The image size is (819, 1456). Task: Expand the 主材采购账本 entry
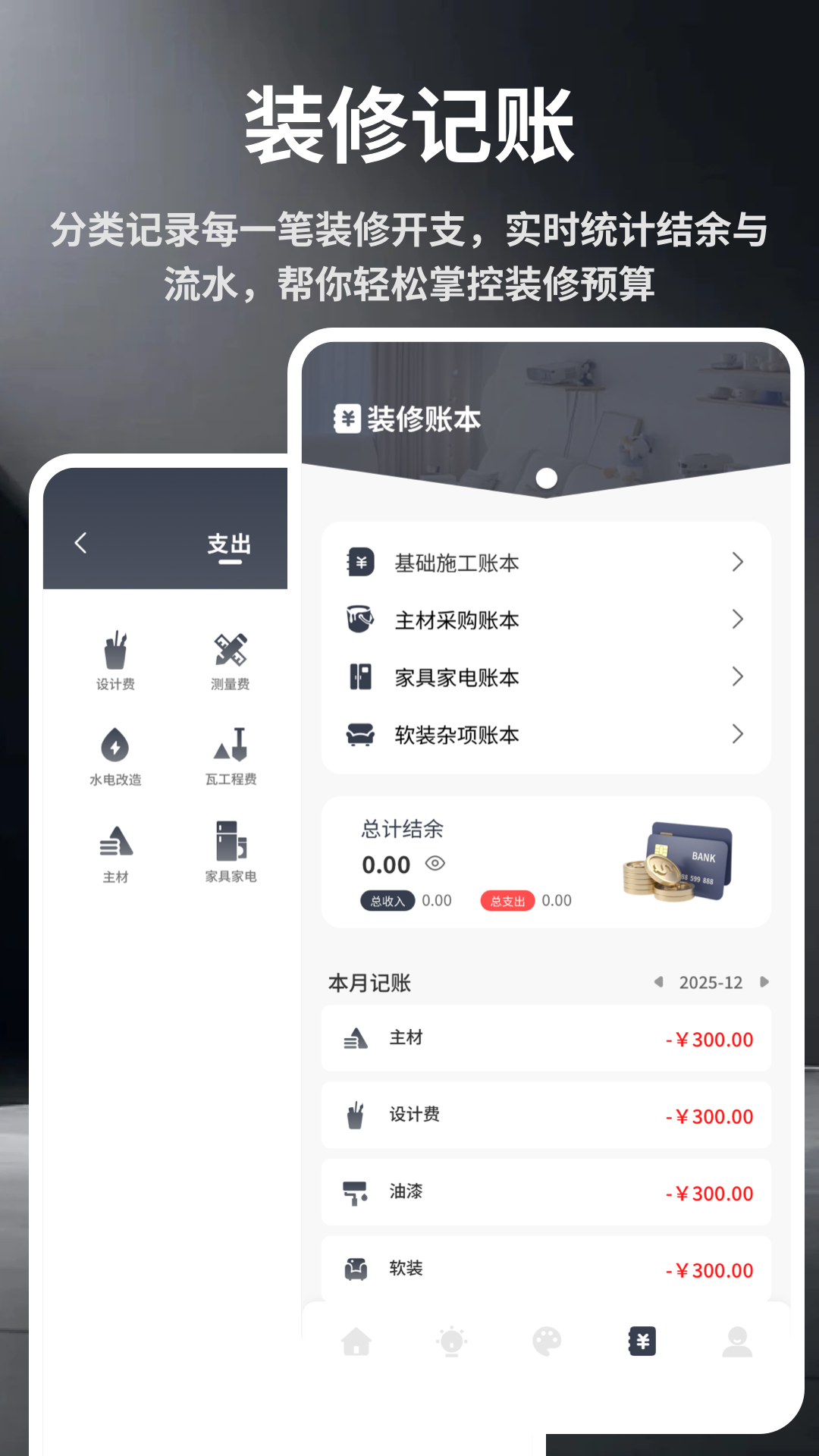tap(737, 620)
